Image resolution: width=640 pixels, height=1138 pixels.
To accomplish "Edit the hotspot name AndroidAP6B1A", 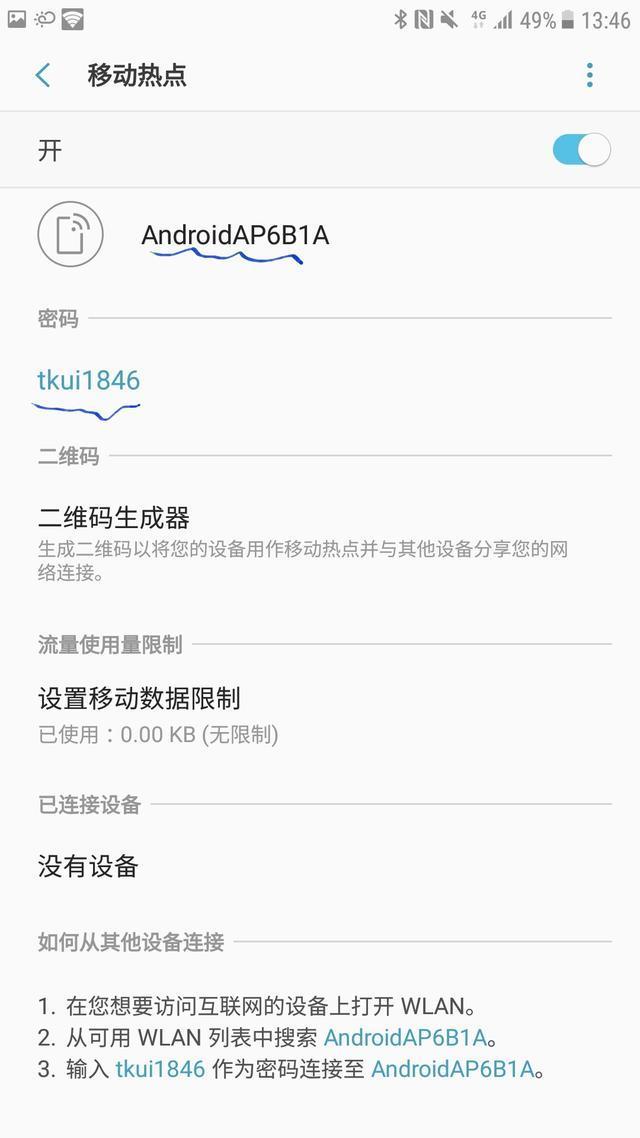I will pyautogui.click(x=235, y=236).
